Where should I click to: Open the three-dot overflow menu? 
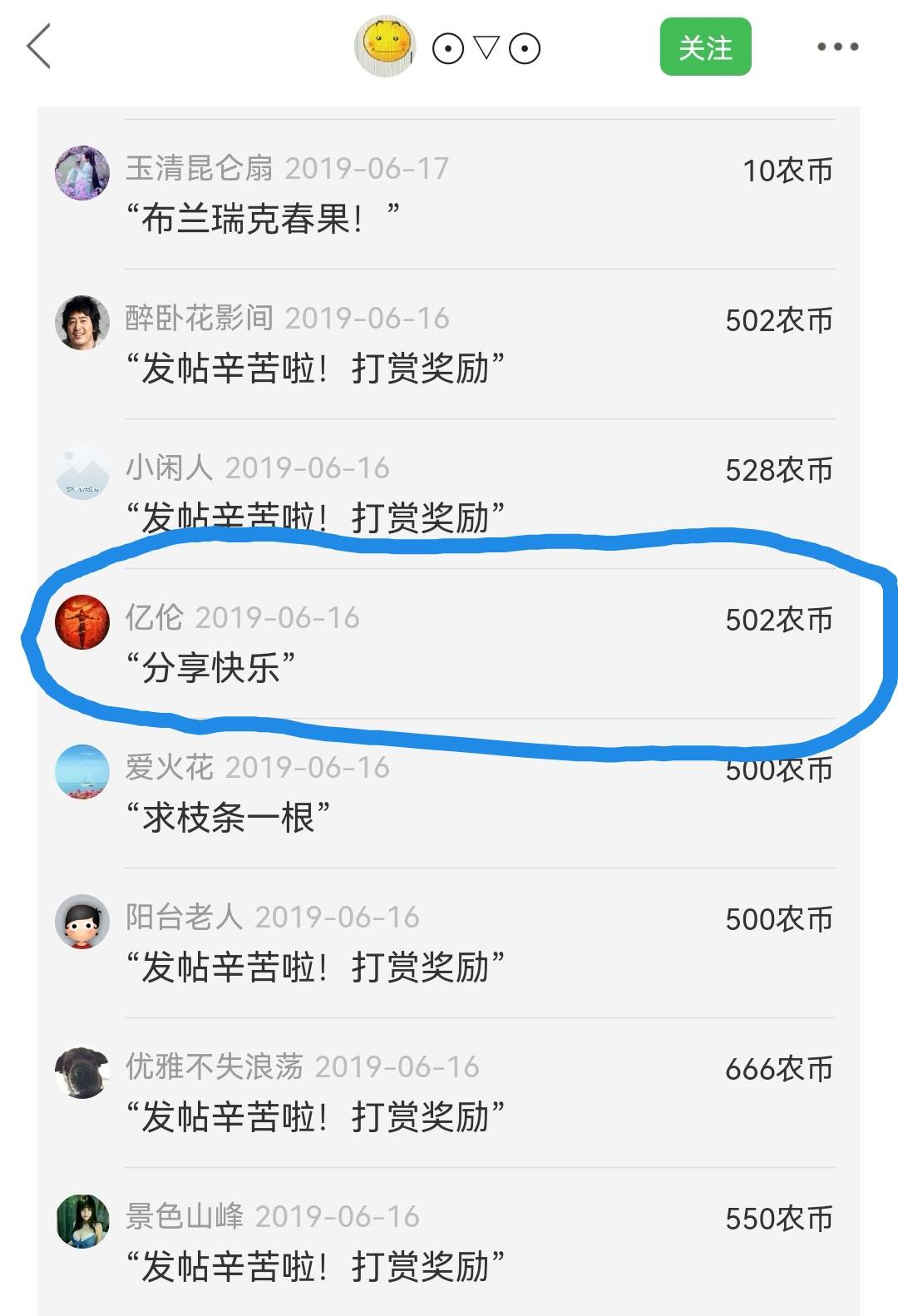tap(836, 47)
